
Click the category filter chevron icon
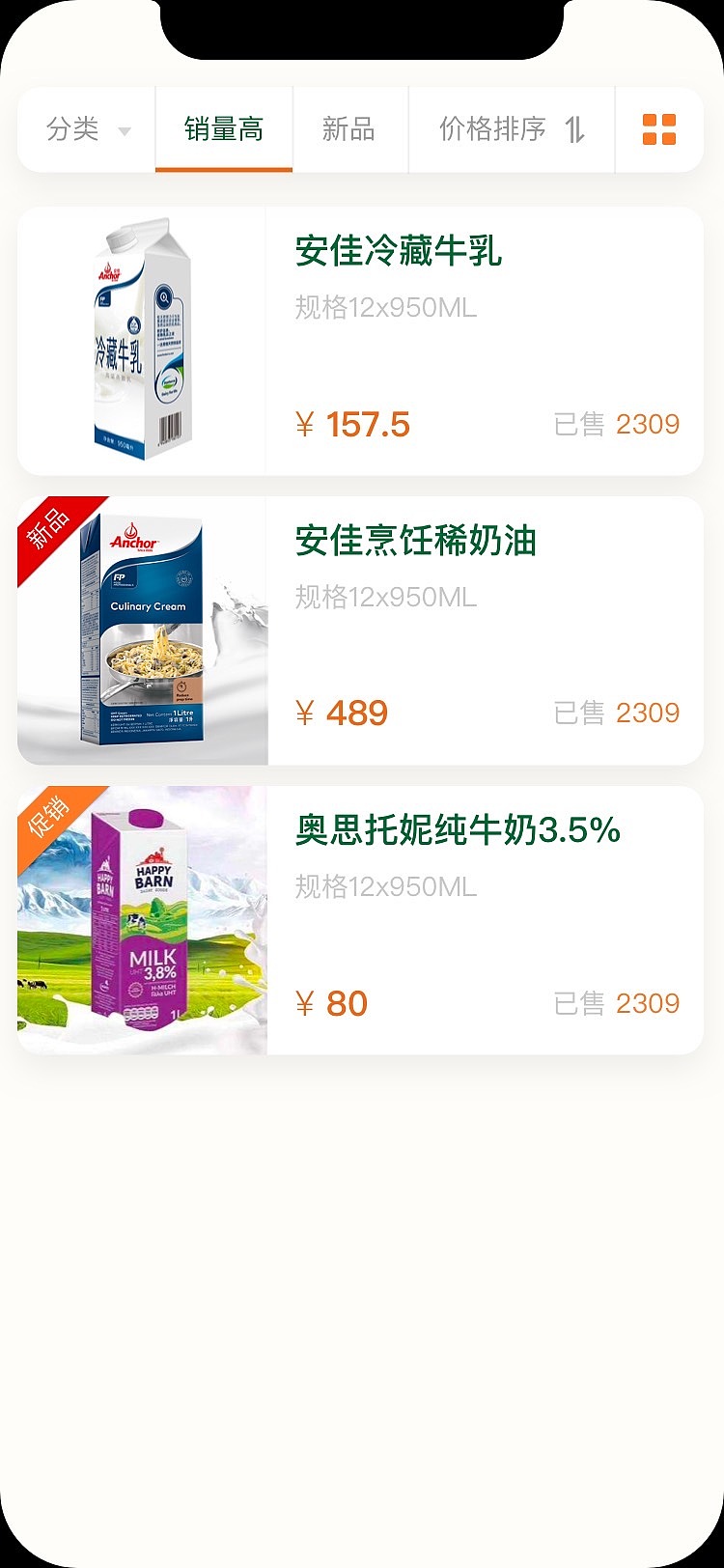[124, 128]
